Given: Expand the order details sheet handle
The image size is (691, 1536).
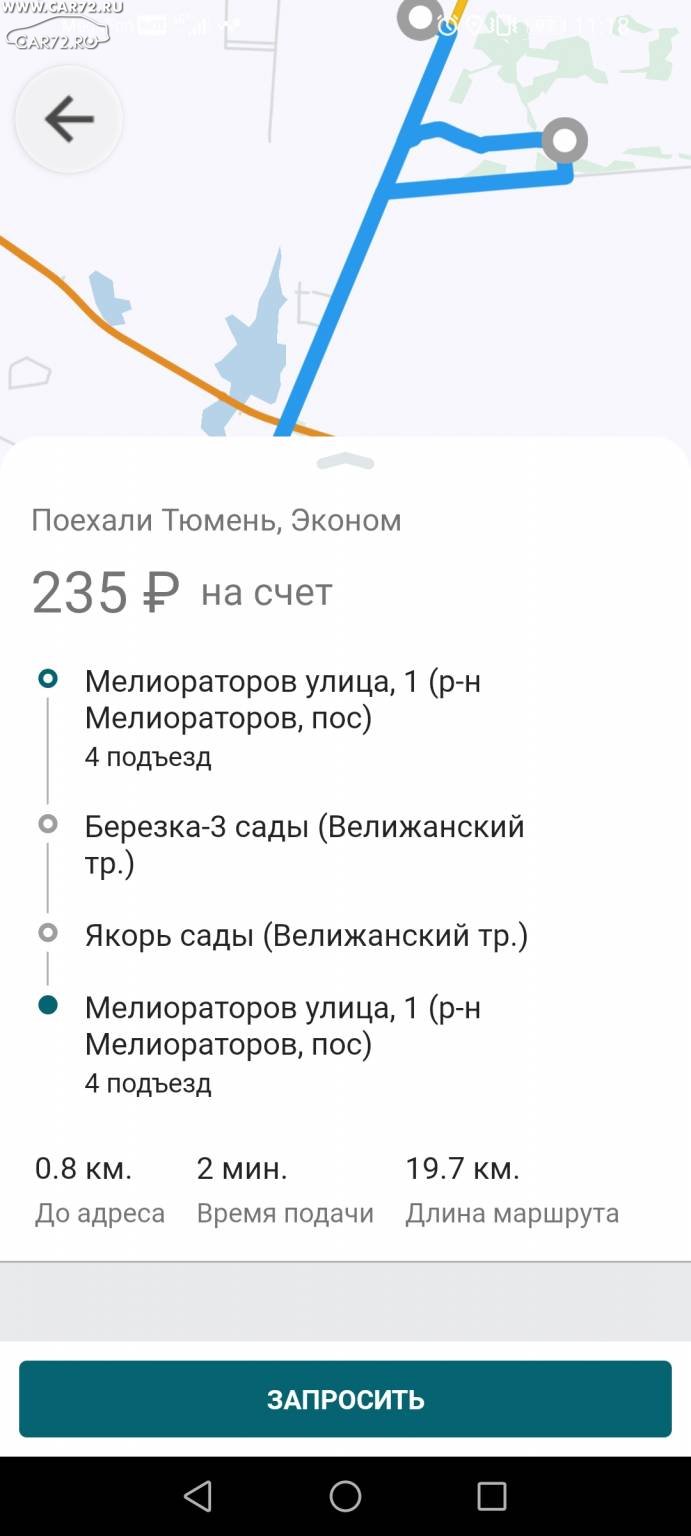Looking at the screenshot, I should [345, 461].
